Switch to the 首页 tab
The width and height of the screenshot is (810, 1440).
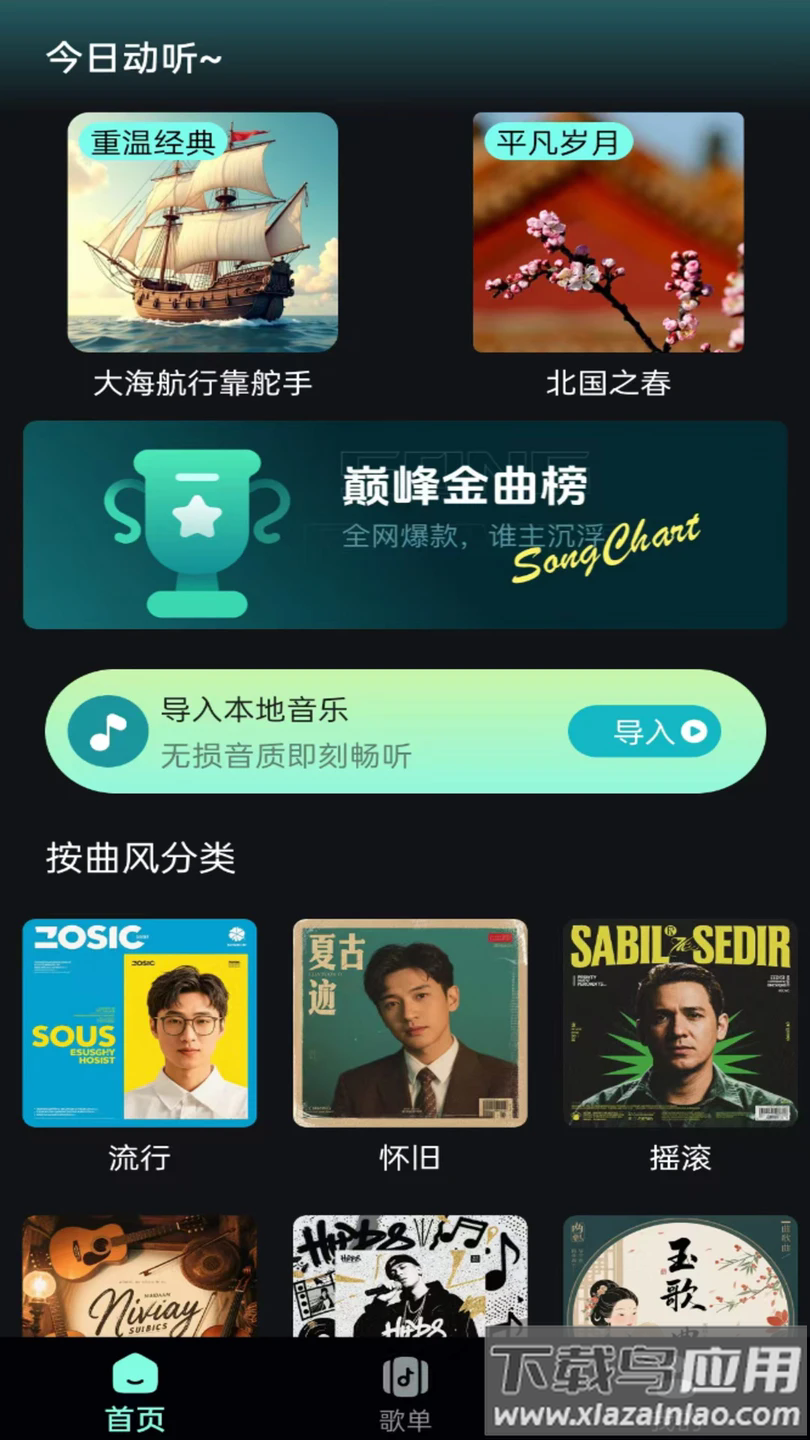pyautogui.click(x=135, y=1392)
